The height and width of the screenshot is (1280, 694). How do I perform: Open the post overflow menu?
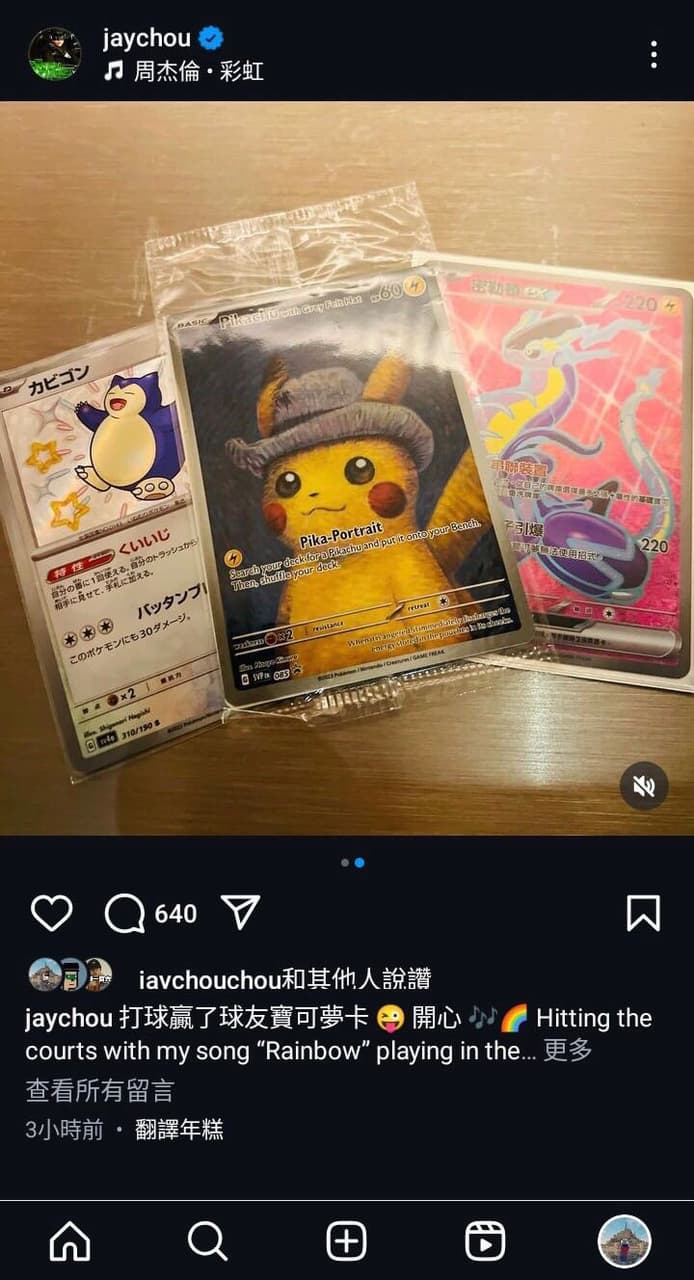[653, 54]
